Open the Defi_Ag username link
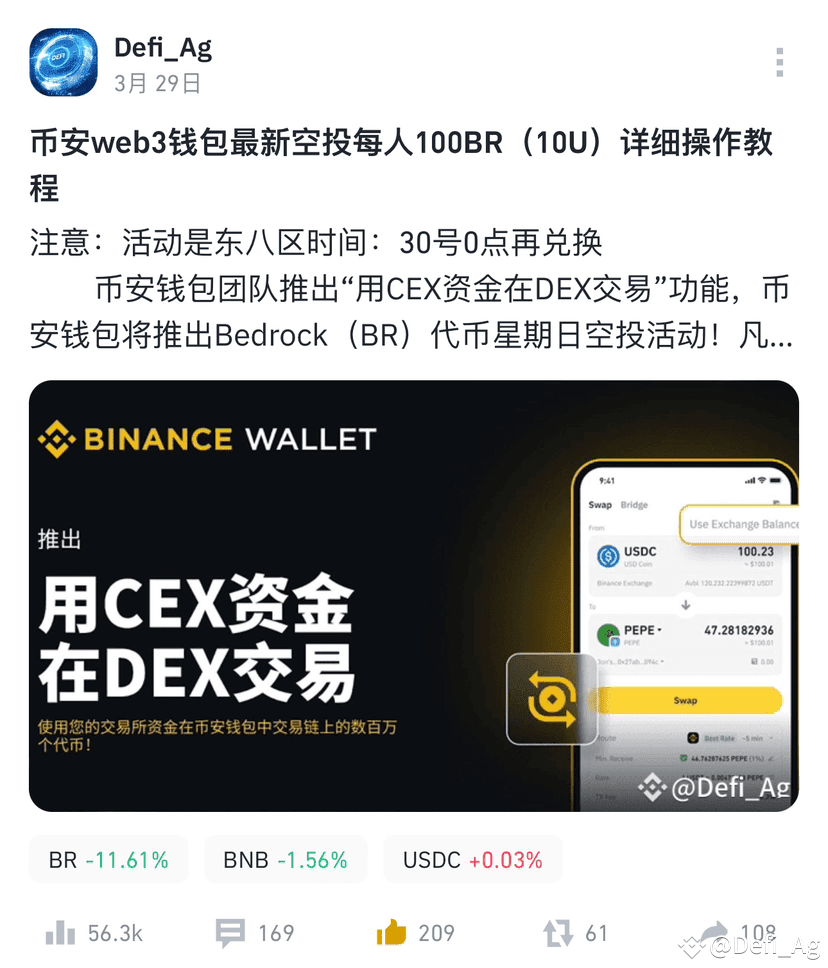 coord(163,47)
